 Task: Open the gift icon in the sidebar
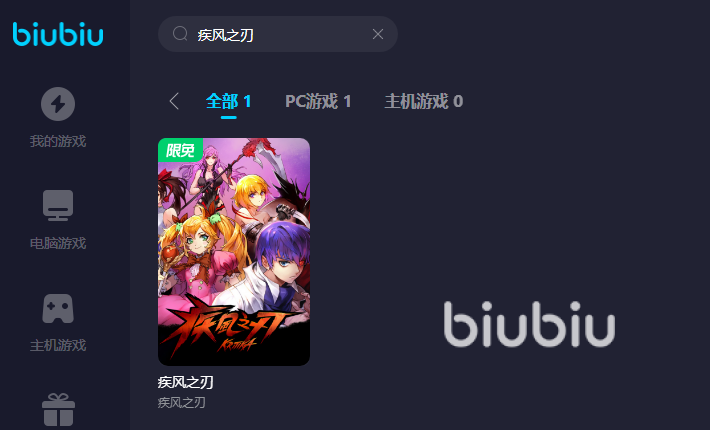pyautogui.click(x=58, y=410)
